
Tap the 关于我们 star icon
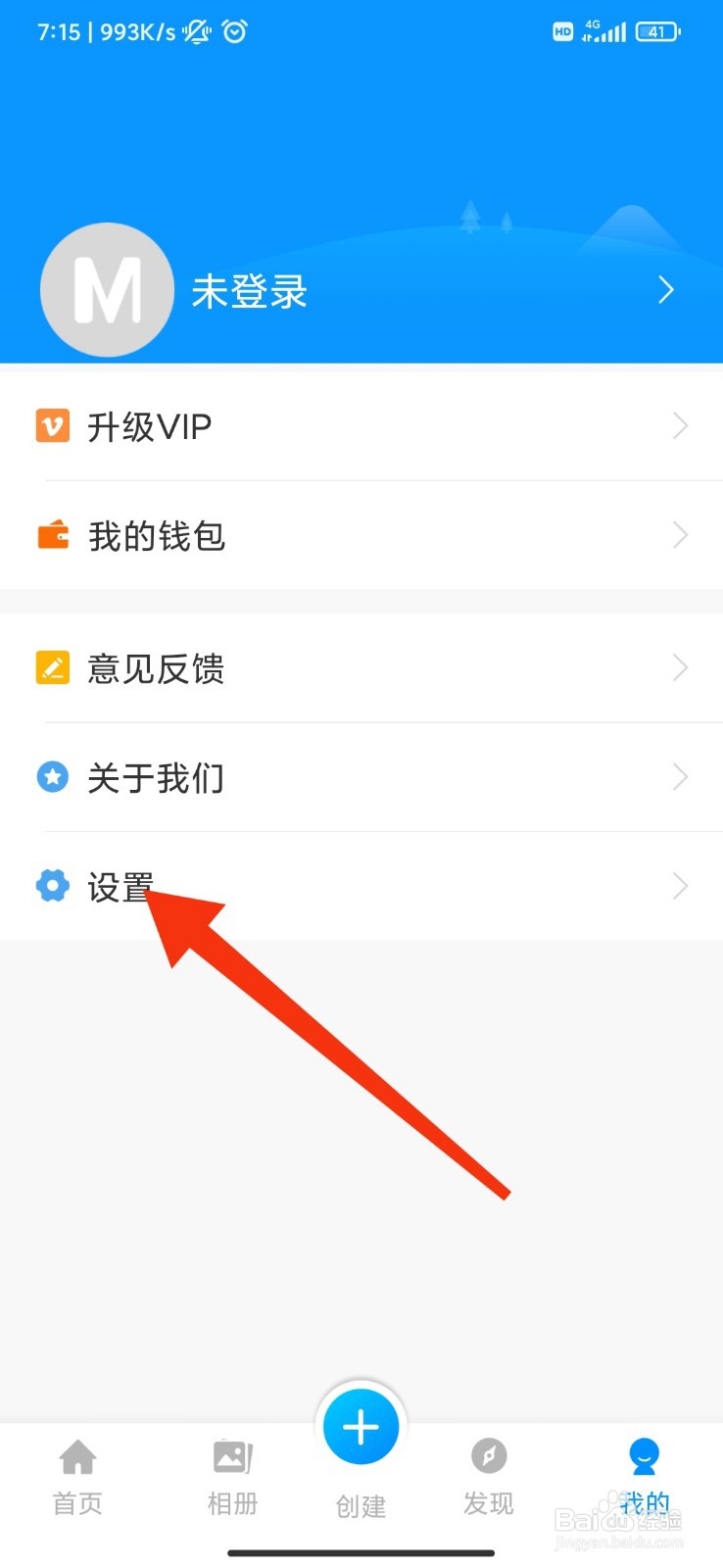(52, 777)
